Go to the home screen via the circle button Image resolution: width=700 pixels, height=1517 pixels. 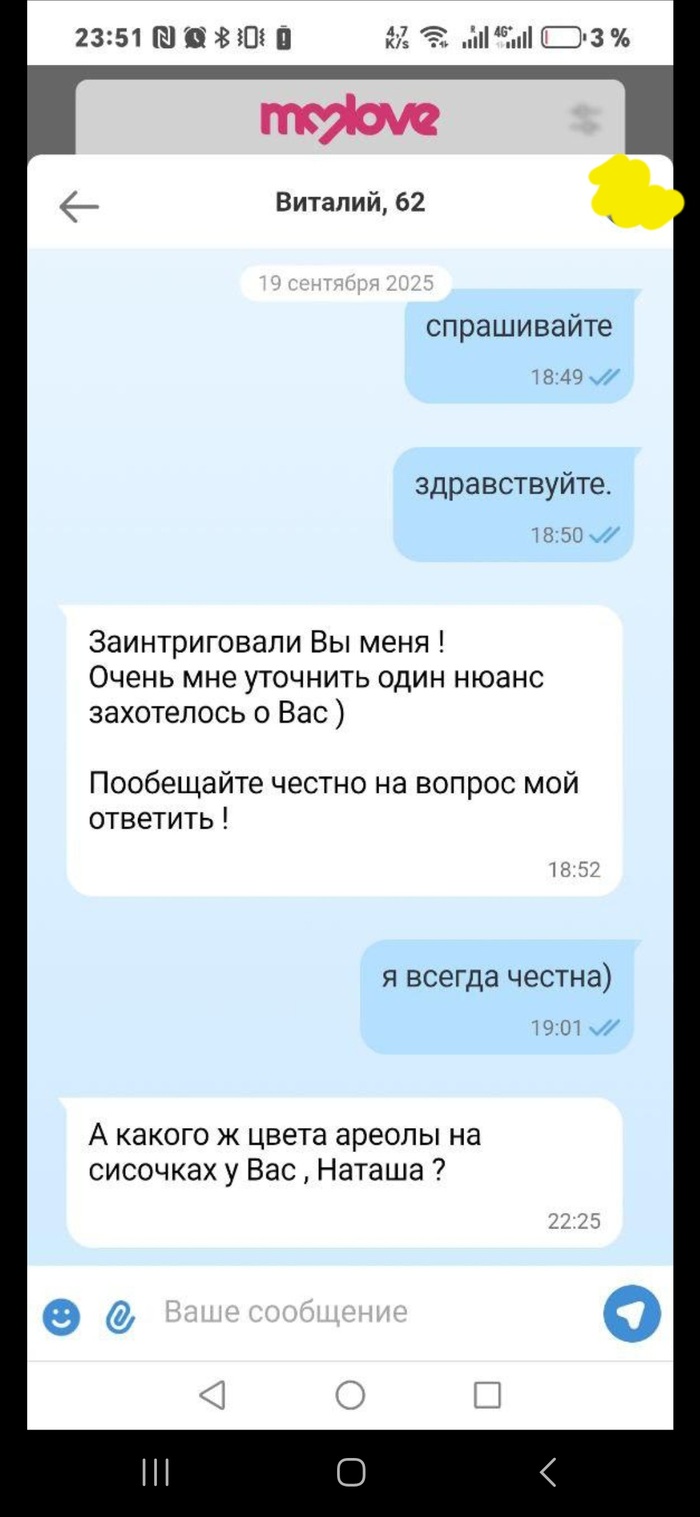click(x=350, y=1394)
